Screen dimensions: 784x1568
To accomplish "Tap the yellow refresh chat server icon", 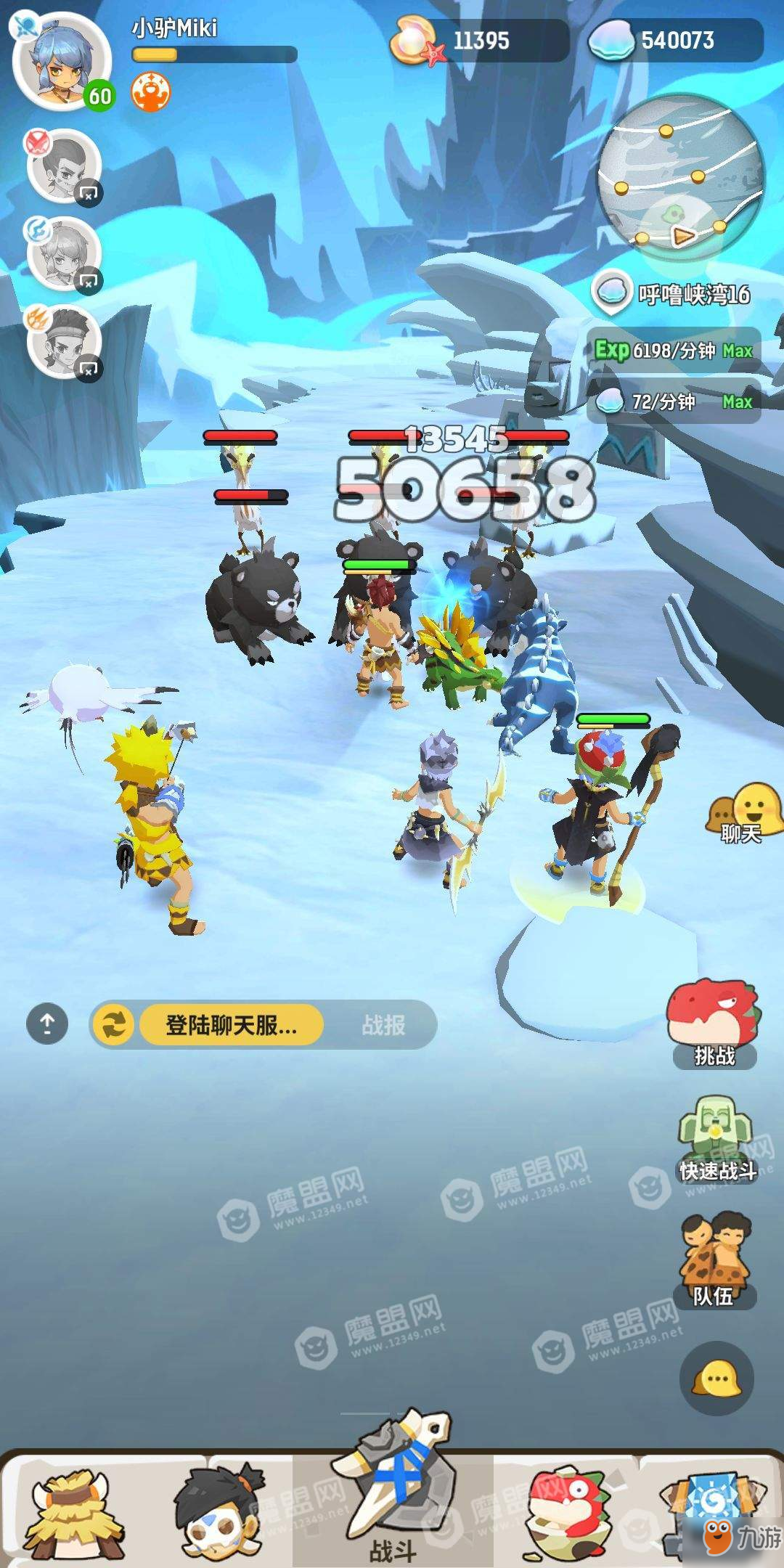I will 113,1025.
